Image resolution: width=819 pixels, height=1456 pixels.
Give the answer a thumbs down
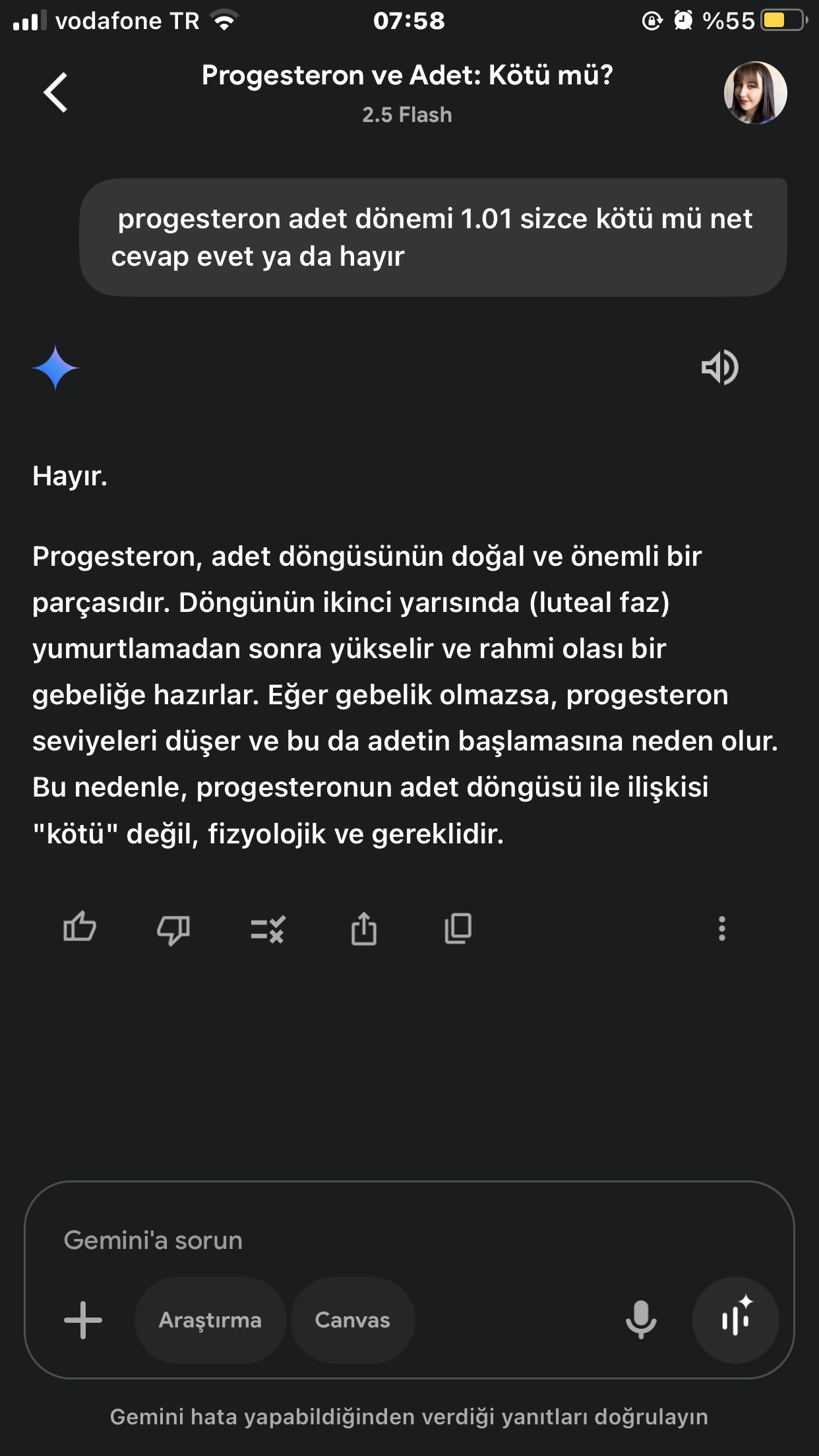point(173,929)
